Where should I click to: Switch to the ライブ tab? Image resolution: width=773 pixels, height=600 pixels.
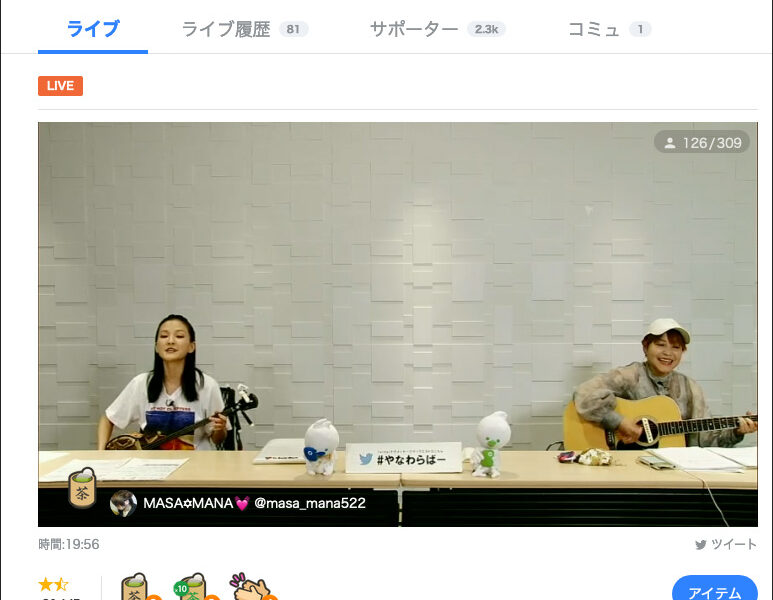tap(93, 29)
